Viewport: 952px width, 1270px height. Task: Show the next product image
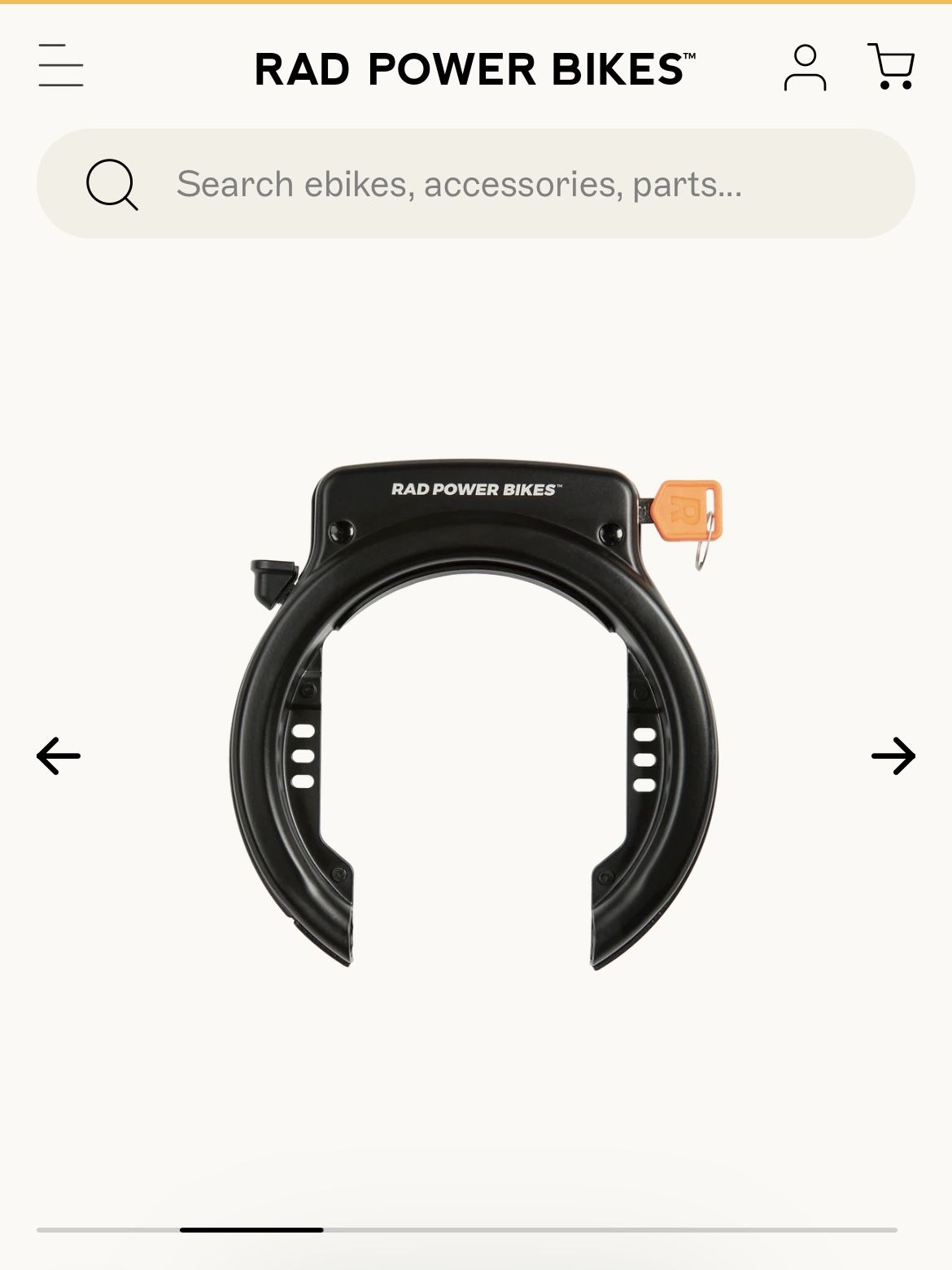pyautogui.click(x=893, y=756)
